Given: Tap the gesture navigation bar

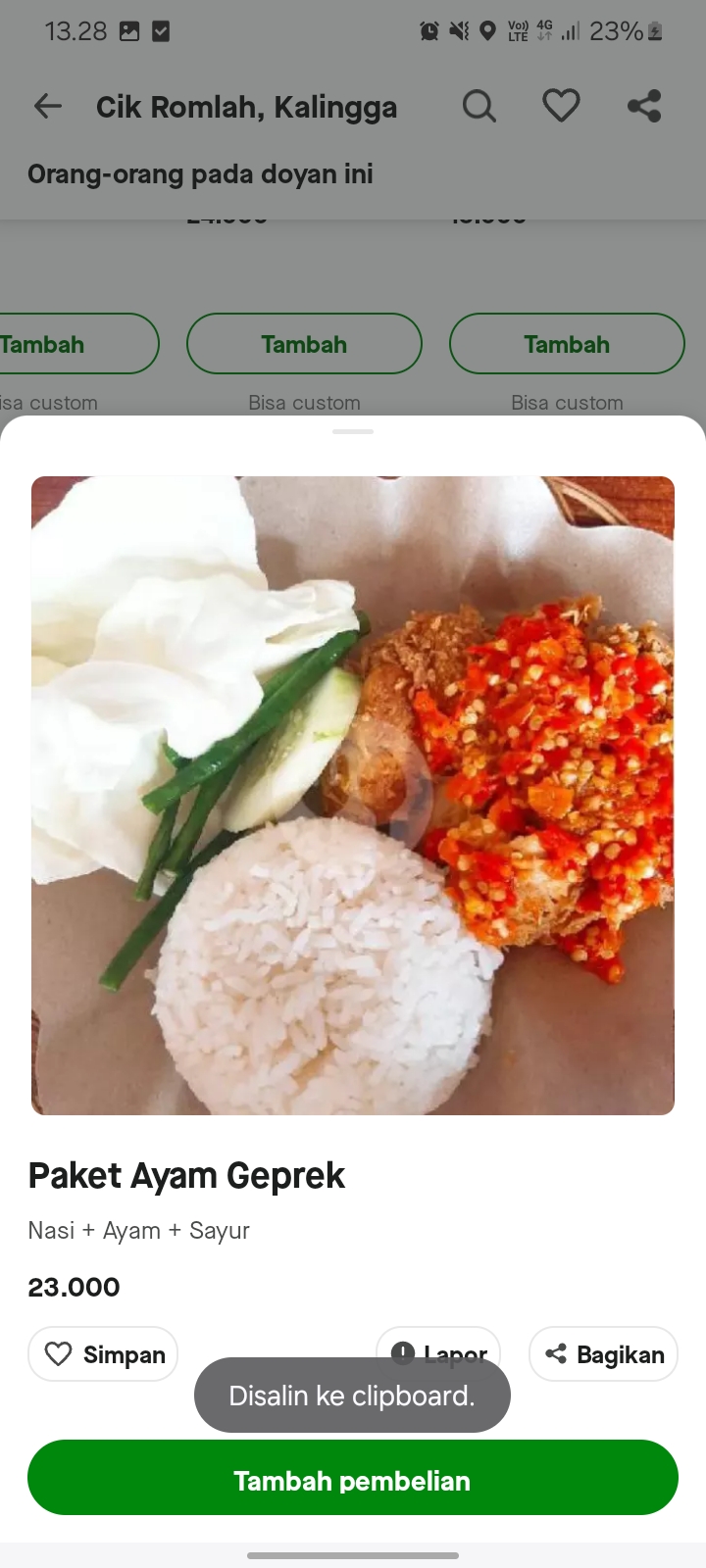Looking at the screenshot, I should click(353, 1554).
